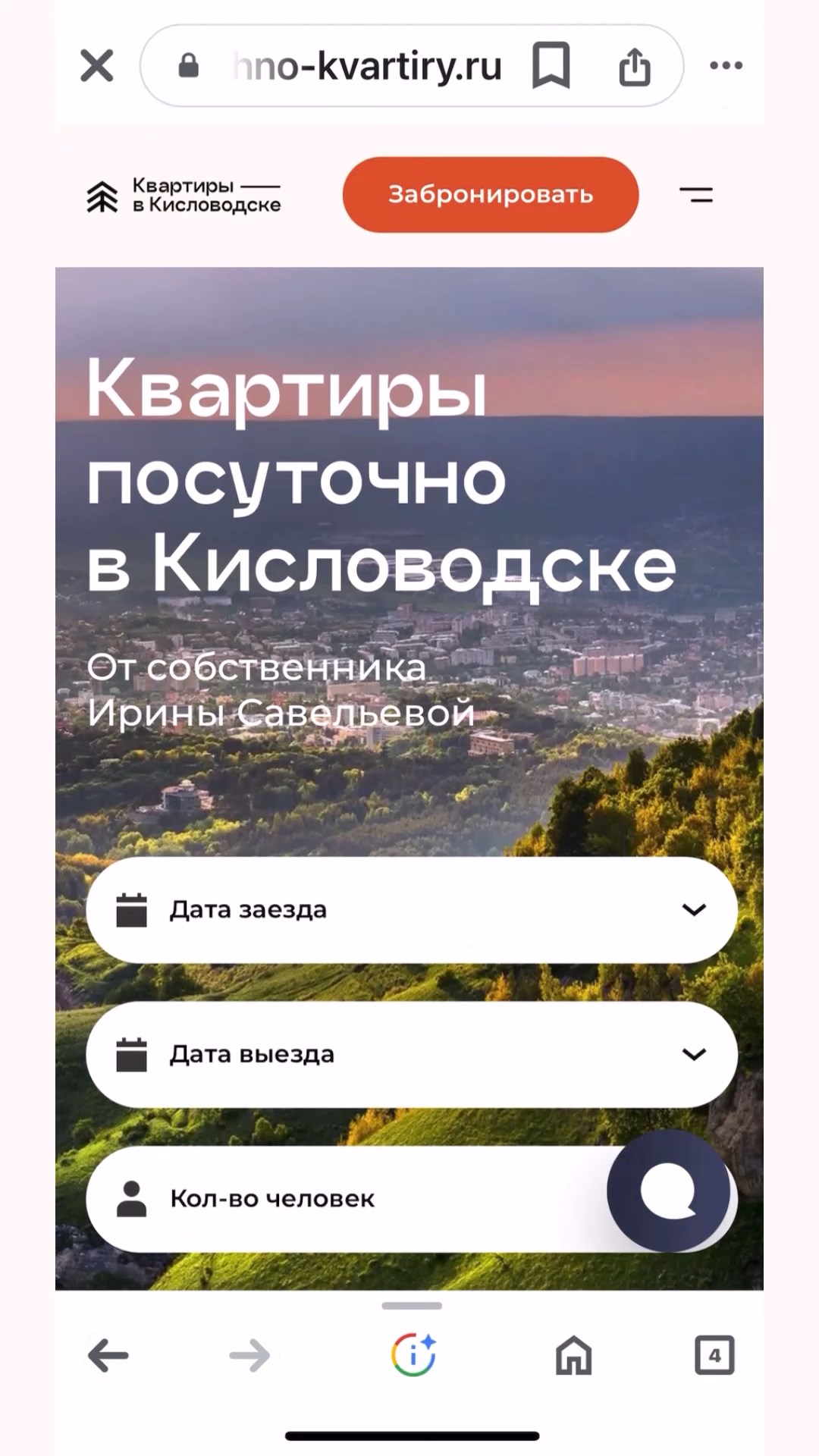Bookmark the page via bookmark icon
This screenshot has width=819, height=1456.
(551, 65)
